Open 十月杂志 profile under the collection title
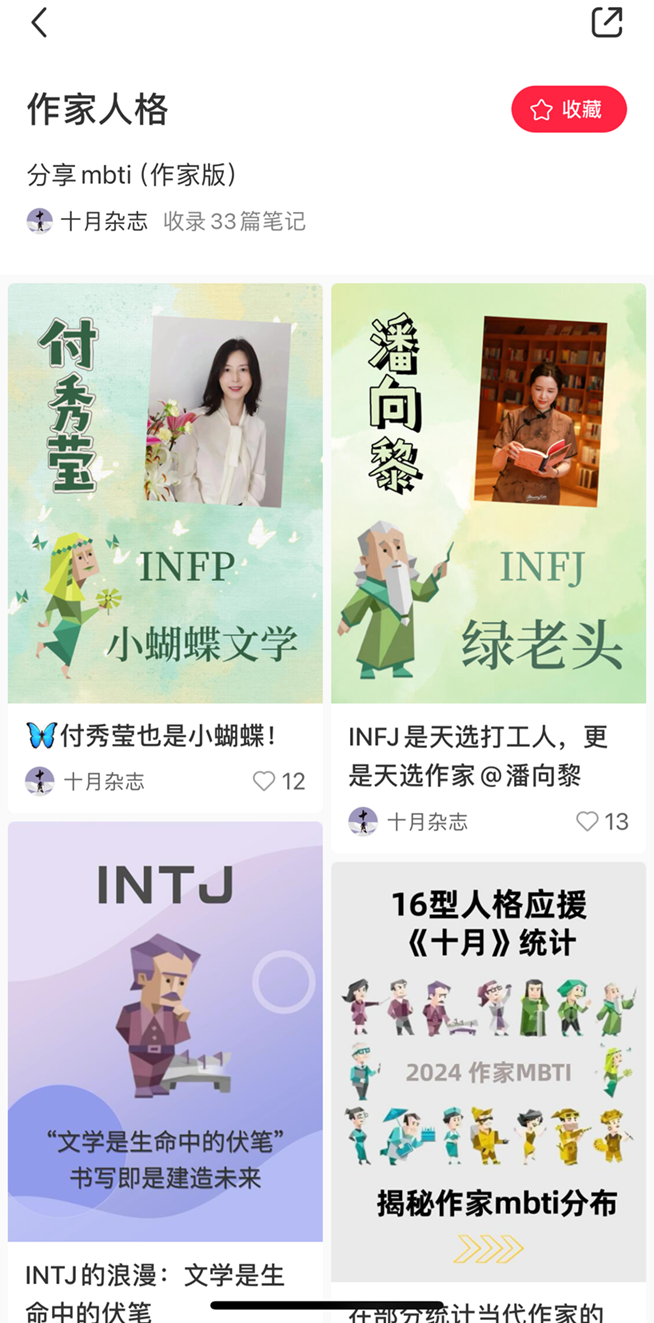The width and height of the screenshot is (654, 1323). point(88,221)
